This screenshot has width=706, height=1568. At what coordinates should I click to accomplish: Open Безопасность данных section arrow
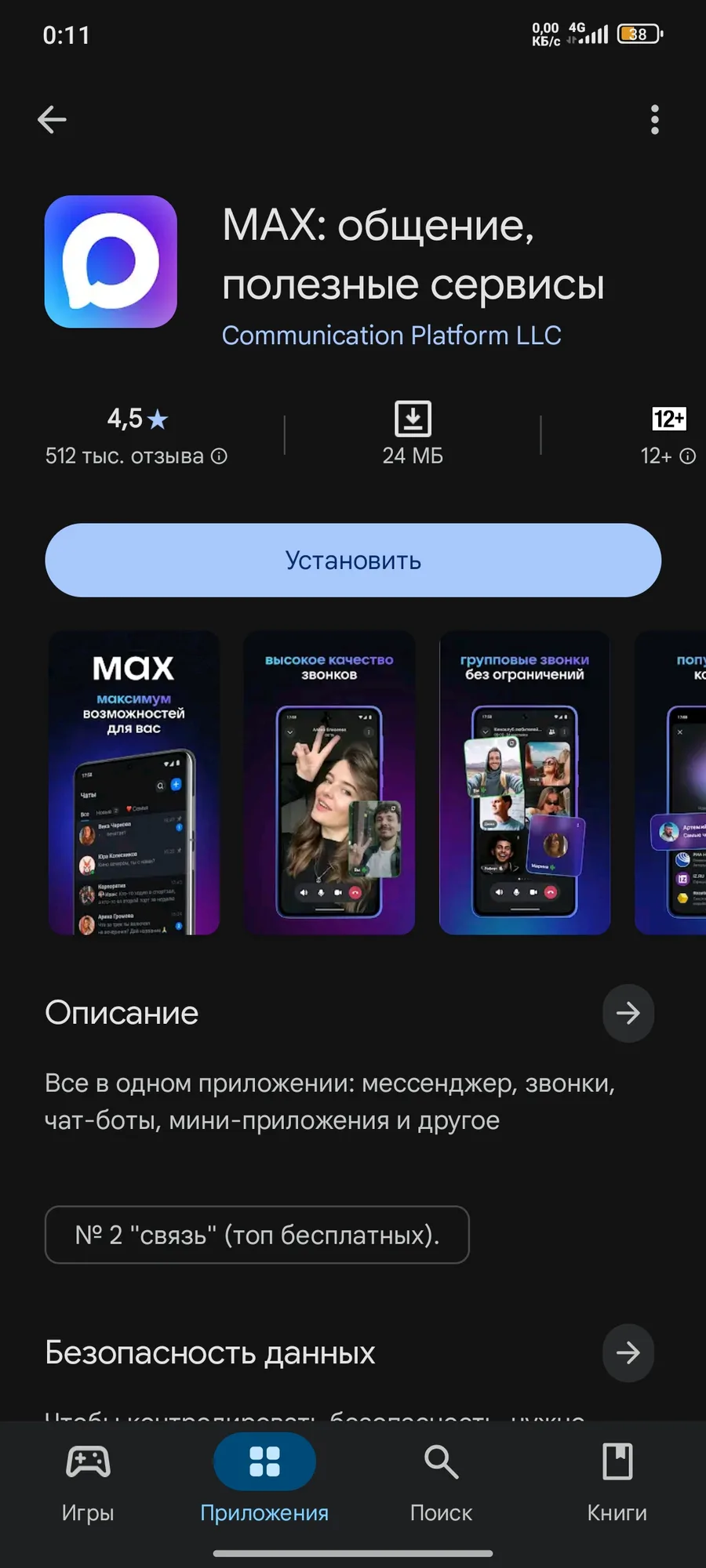point(628,1353)
